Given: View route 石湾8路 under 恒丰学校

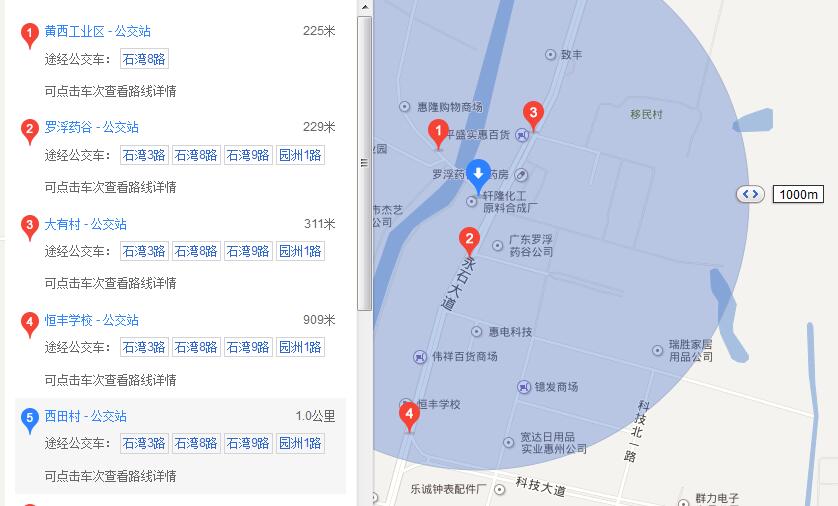Looking at the screenshot, I should click(196, 347).
